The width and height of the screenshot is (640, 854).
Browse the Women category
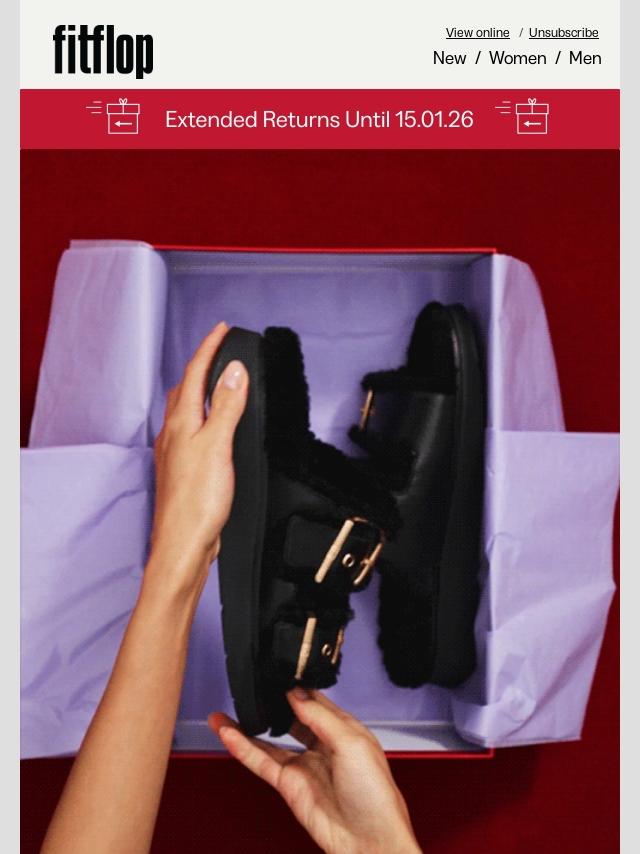517,58
